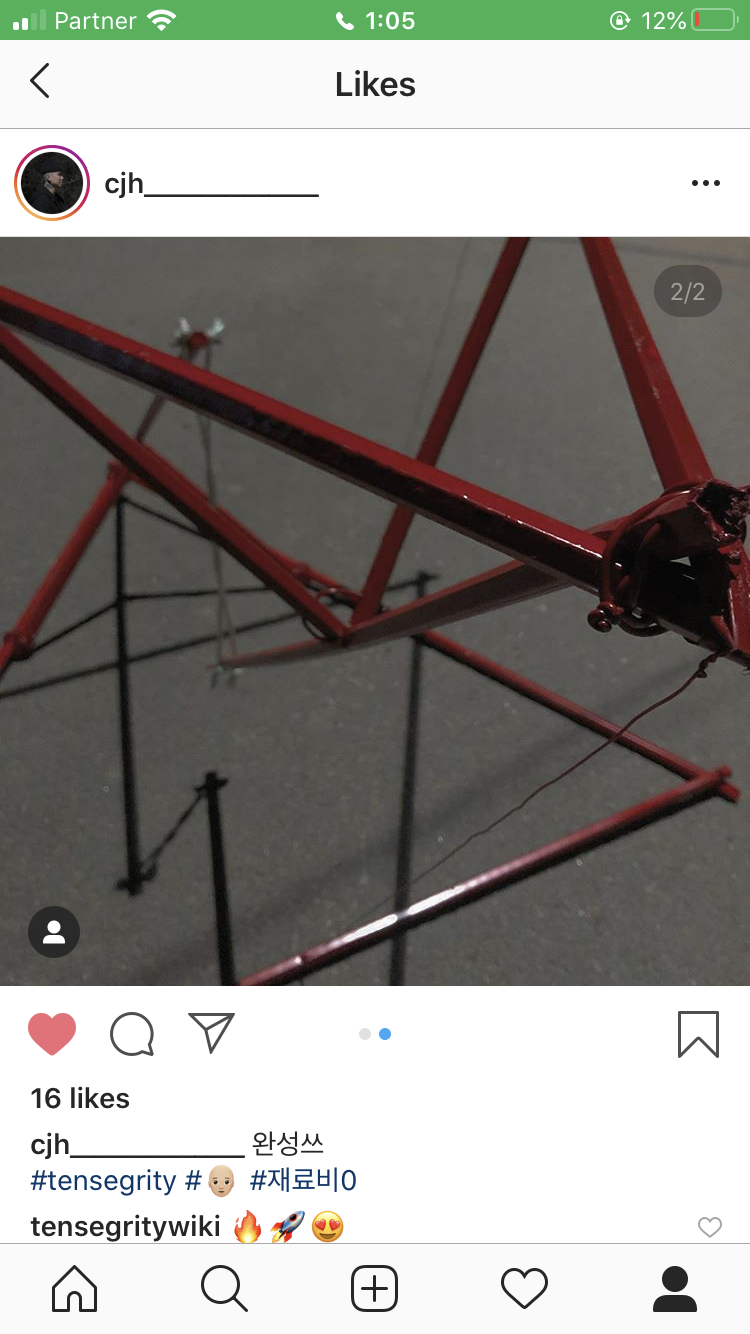The height and width of the screenshot is (1334, 750).
Task: Share the post via paper plane
Action: (x=211, y=1033)
